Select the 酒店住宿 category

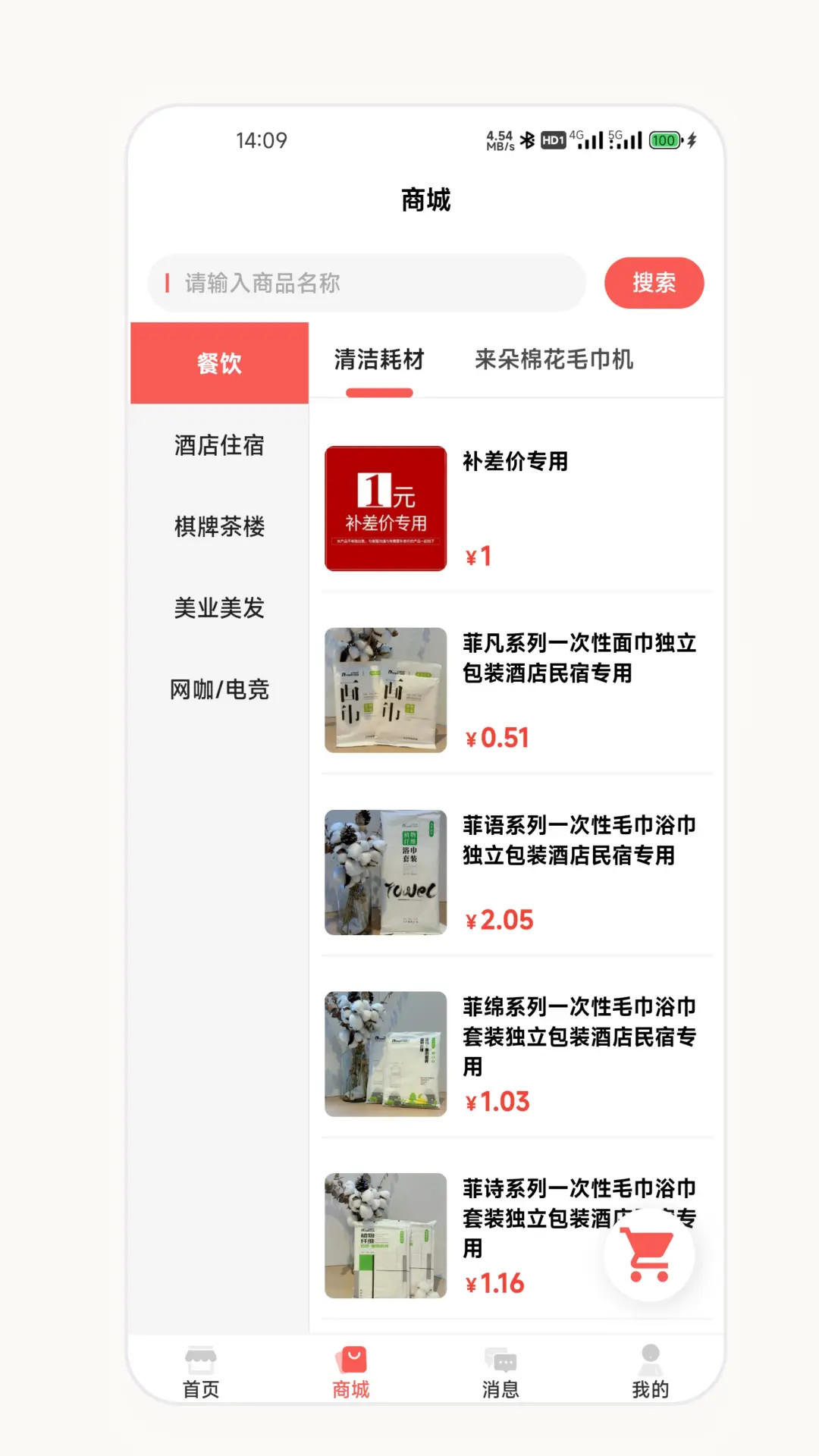(x=218, y=447)
